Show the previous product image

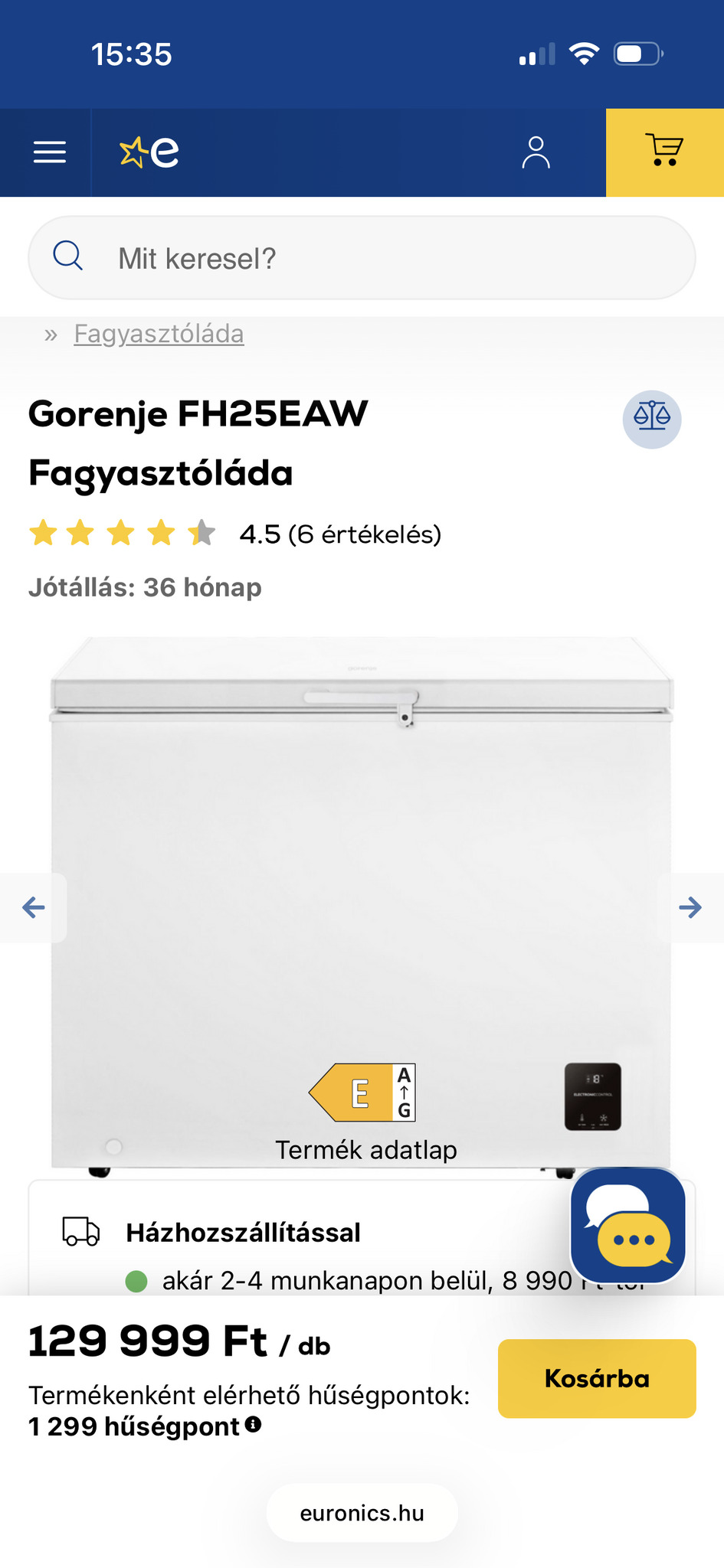[x=33, y=907]
